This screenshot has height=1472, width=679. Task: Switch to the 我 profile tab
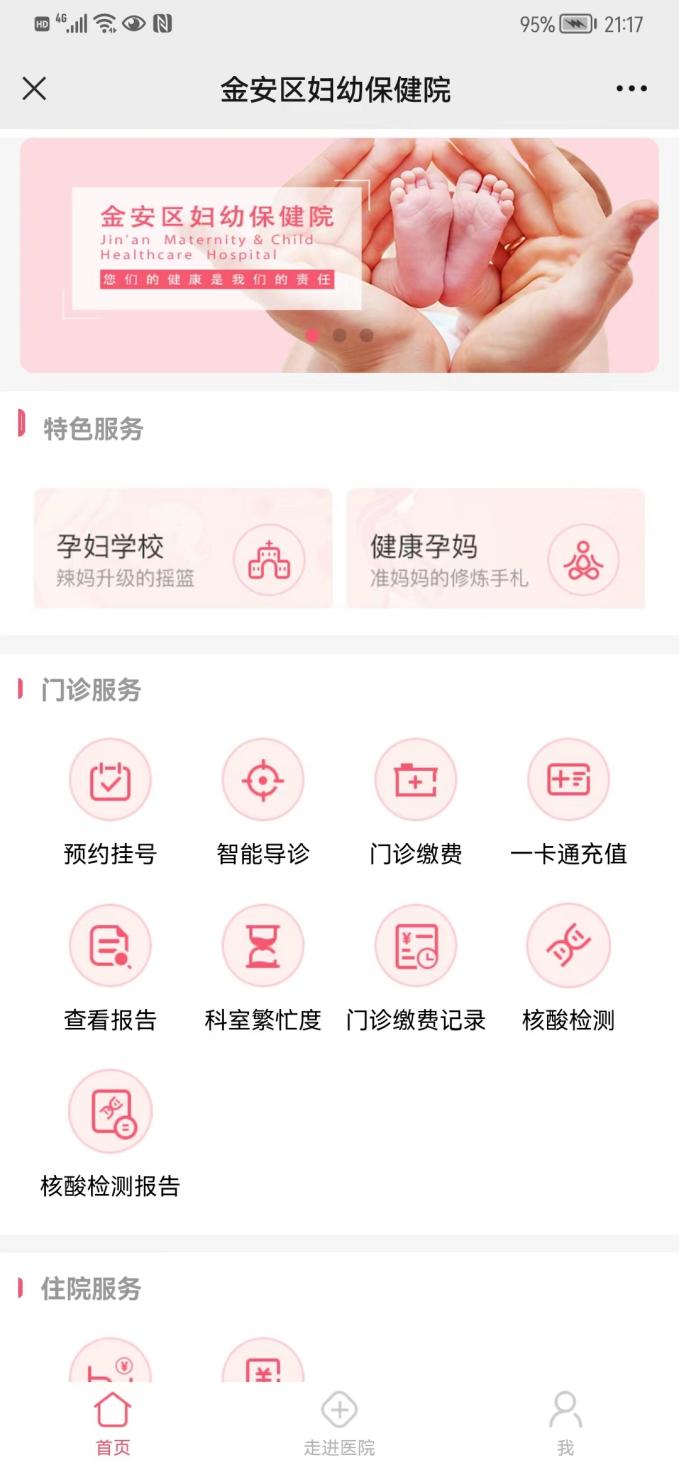(x=565, y=1423)
